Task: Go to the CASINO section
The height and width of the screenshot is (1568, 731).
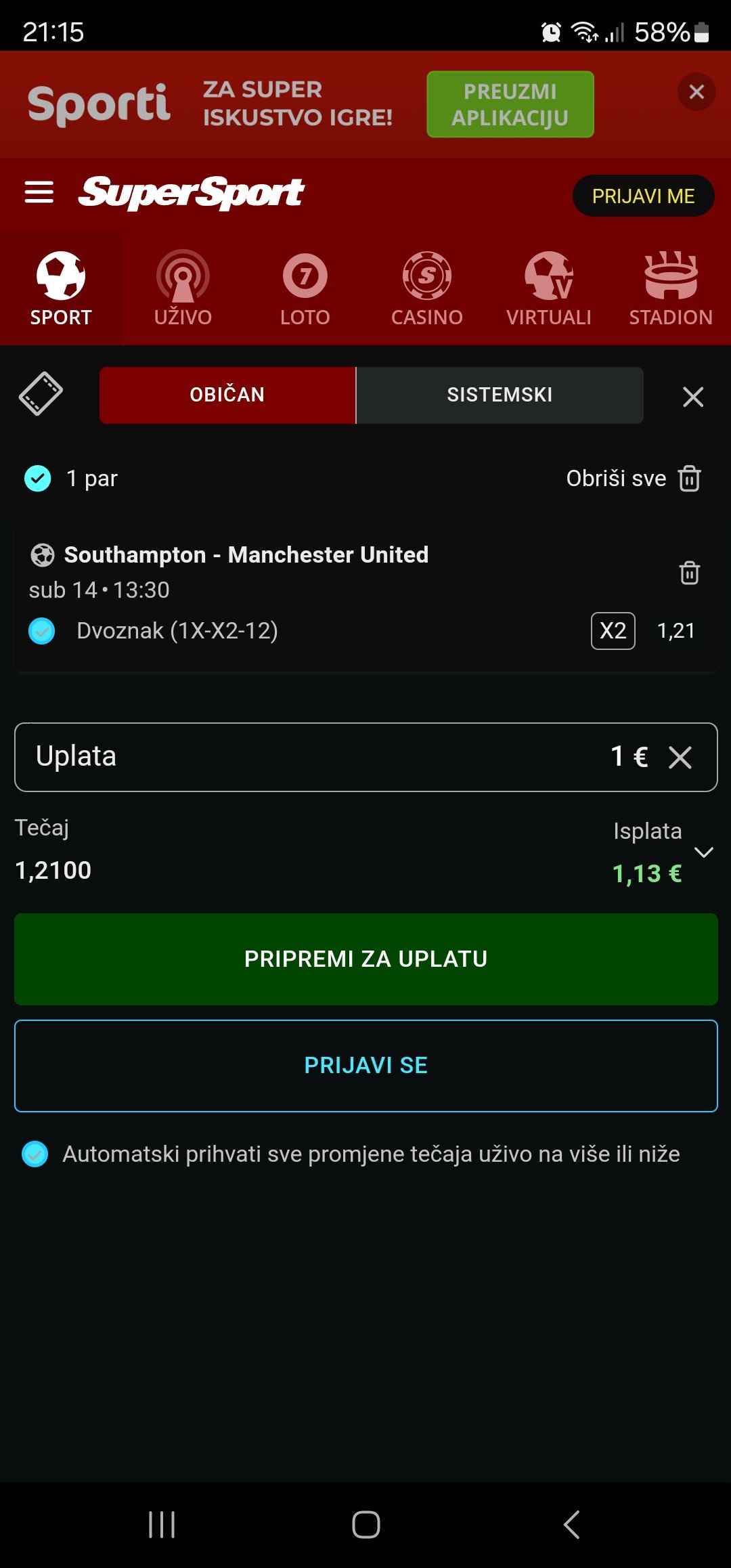Action: pyautogui.click(x=426, y=289)
